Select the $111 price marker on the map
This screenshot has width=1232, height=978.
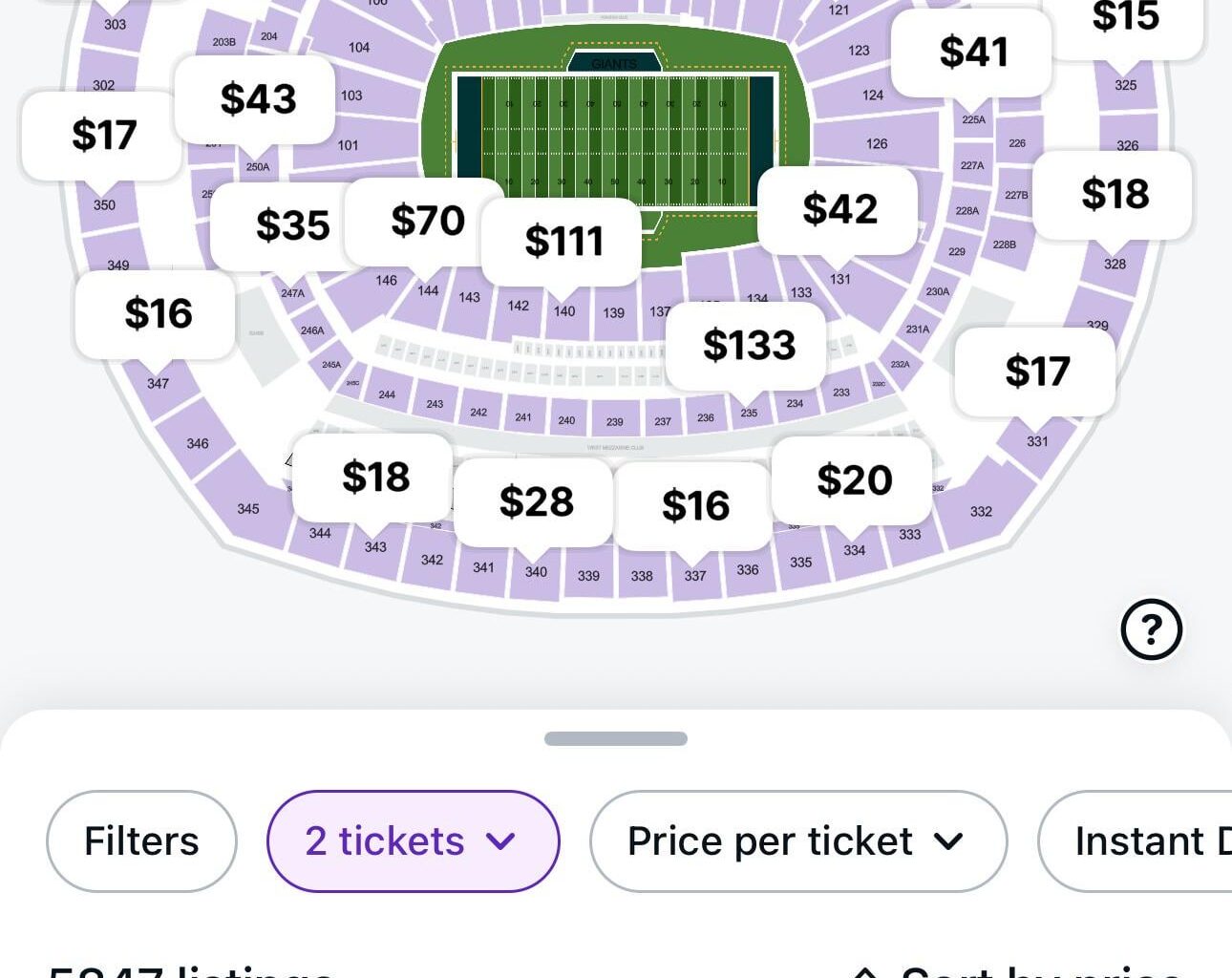pos(563,241)
